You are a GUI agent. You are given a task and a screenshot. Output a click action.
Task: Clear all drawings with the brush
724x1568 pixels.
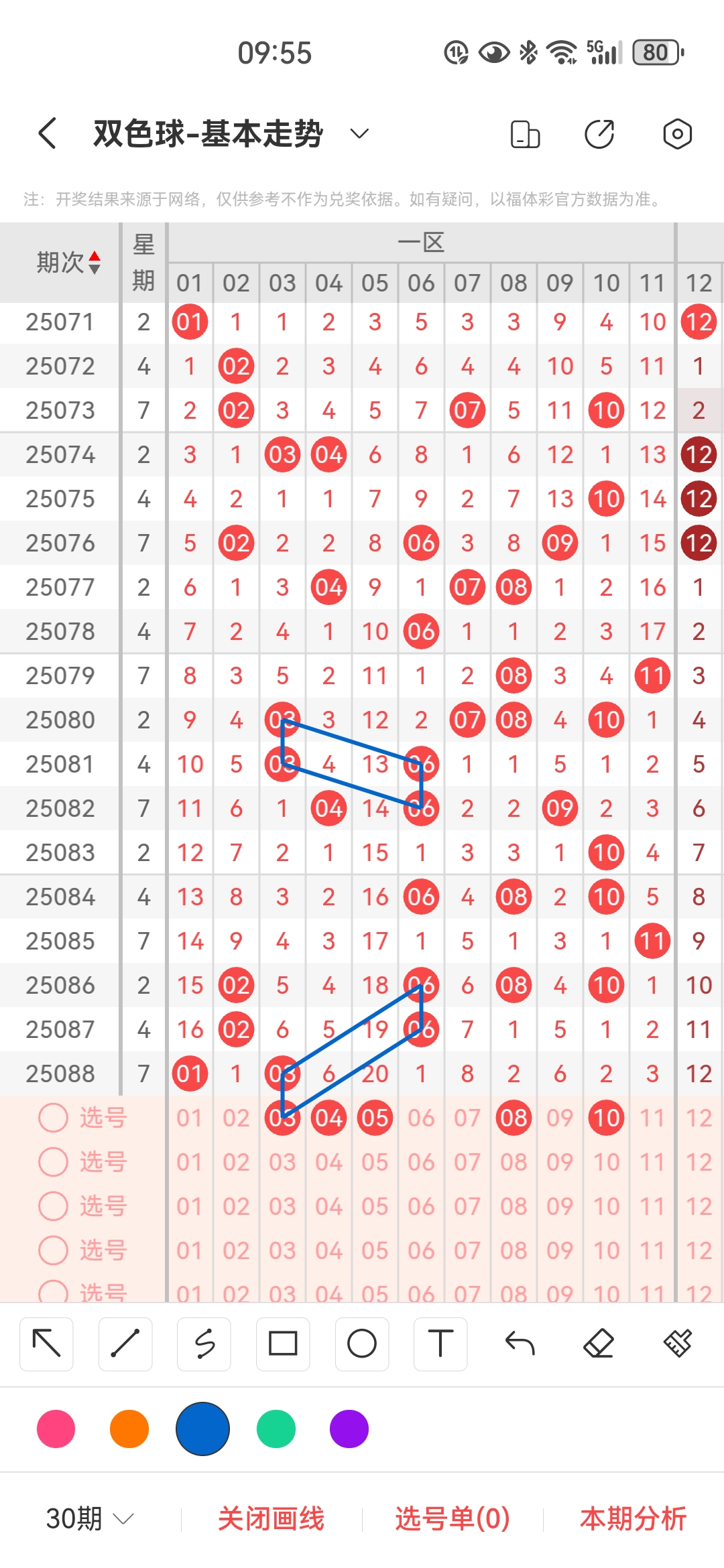[x=678, y=1344]
